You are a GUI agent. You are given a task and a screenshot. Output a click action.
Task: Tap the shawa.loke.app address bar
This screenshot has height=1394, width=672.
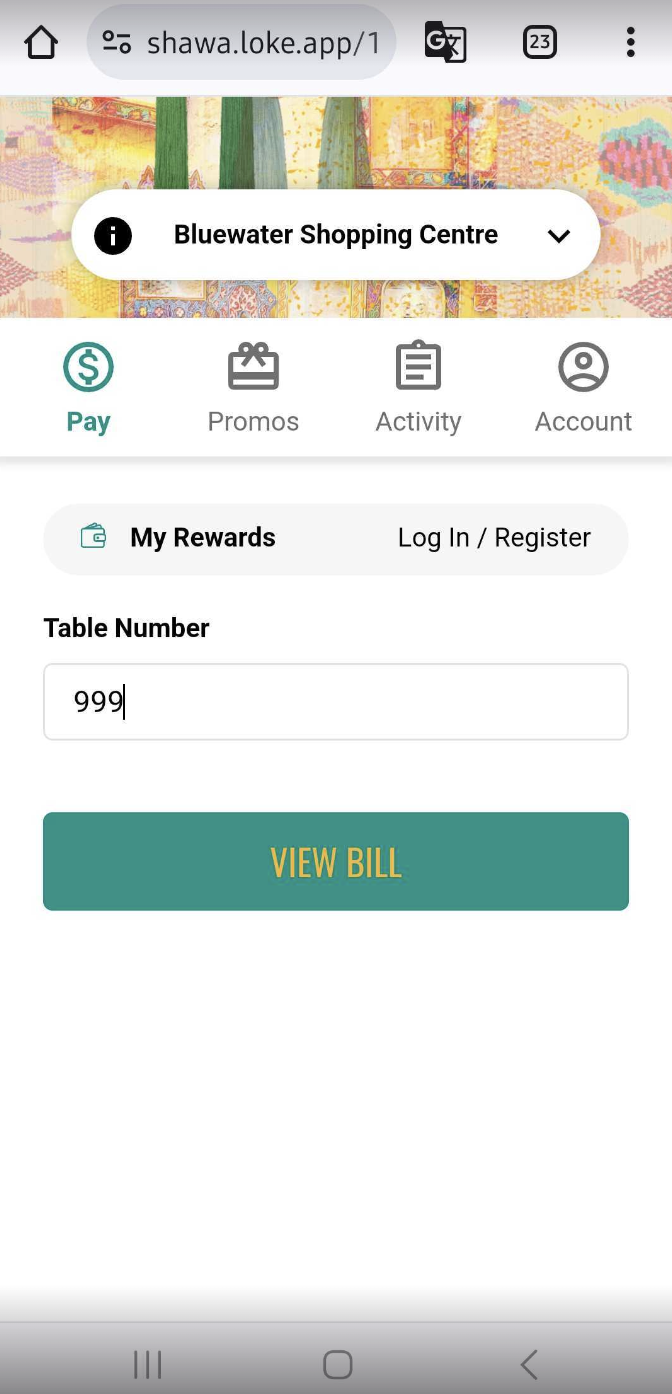coord(262,42)
